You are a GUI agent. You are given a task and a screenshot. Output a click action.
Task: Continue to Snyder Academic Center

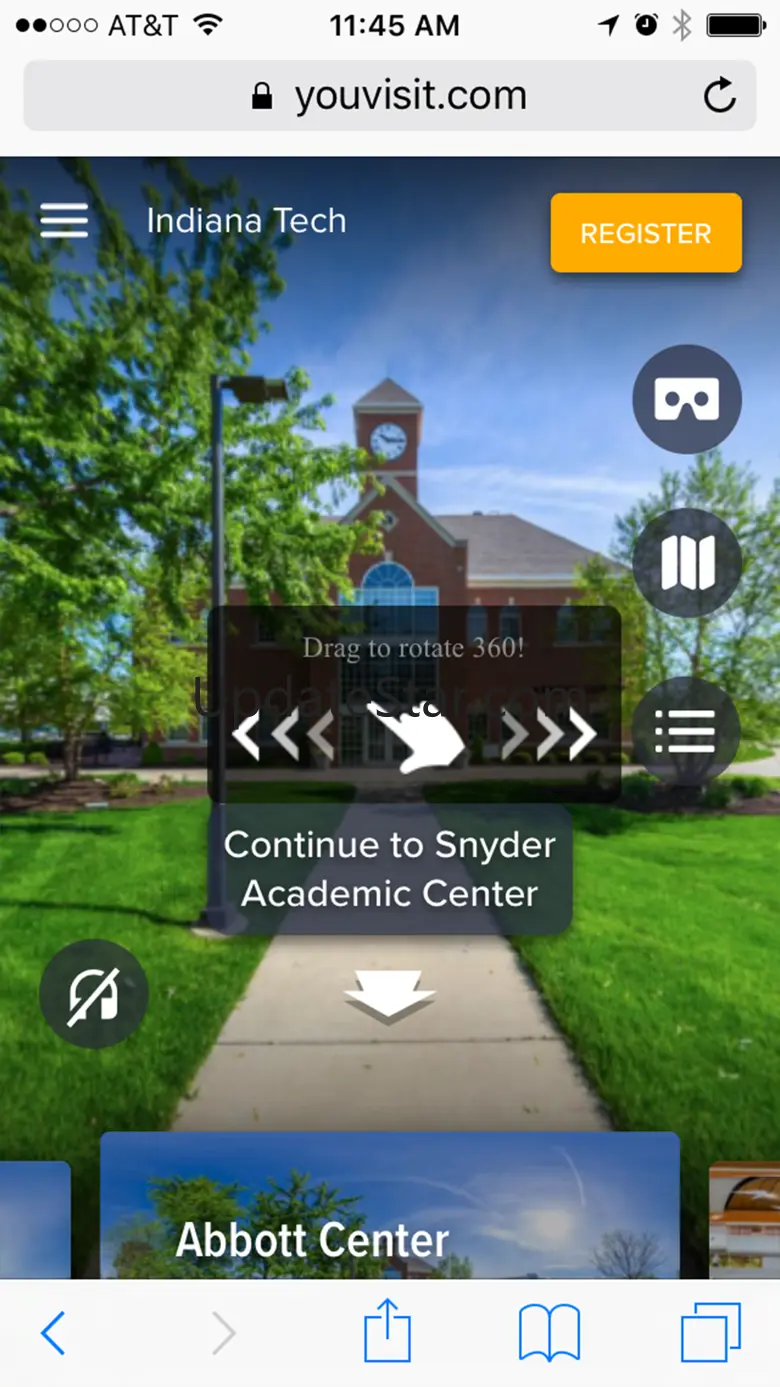tap(390, 870)
